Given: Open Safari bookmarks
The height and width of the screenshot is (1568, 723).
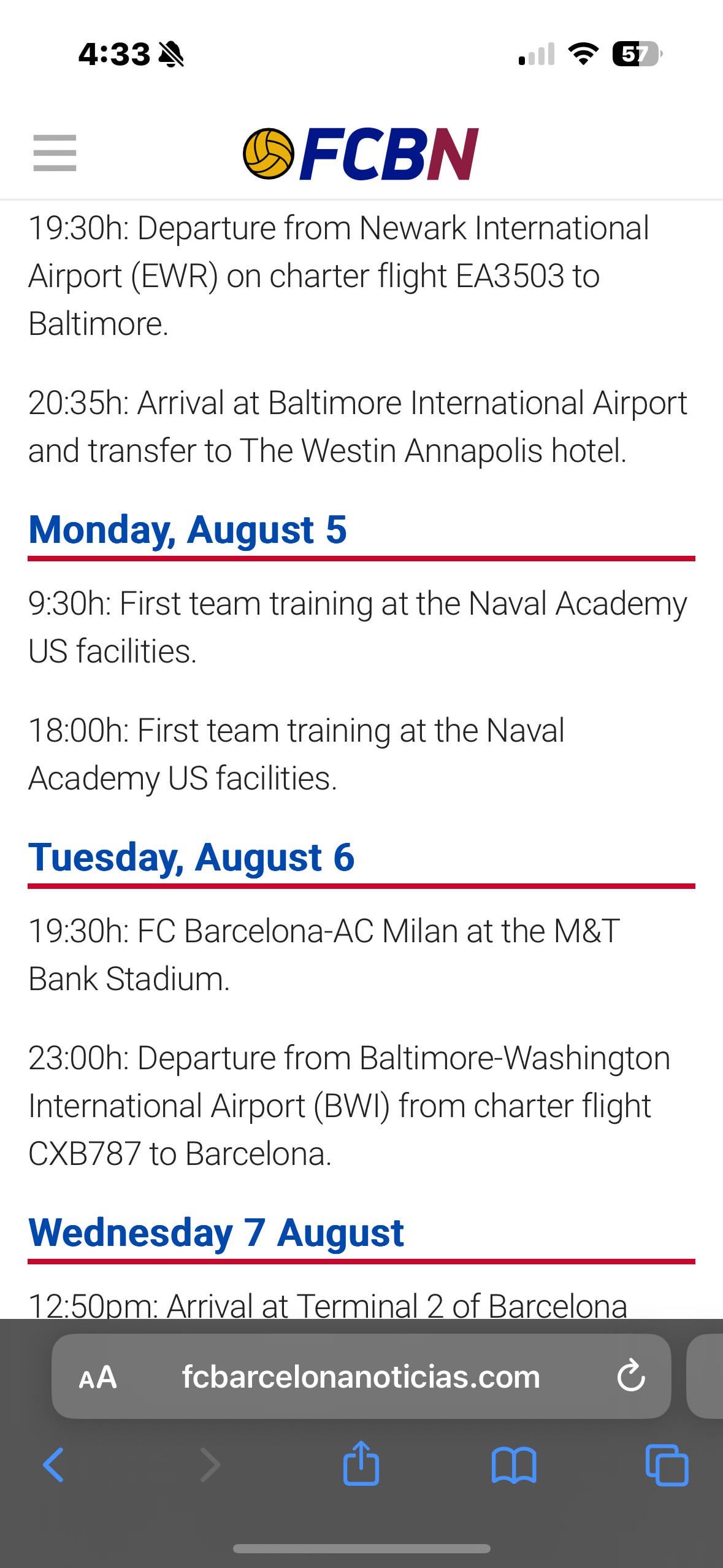Looking at the screenshot, I should coord(514,1465).
